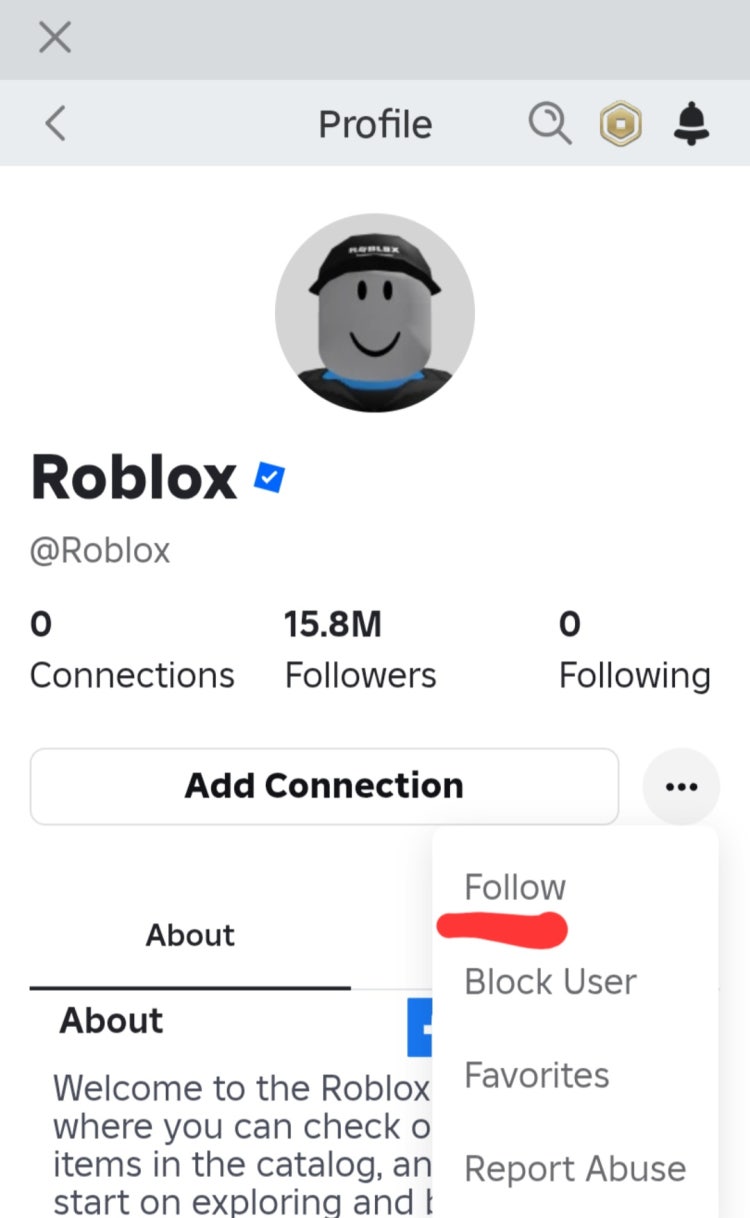Open the search icon
750x1218 pixels.
(549, 125)
